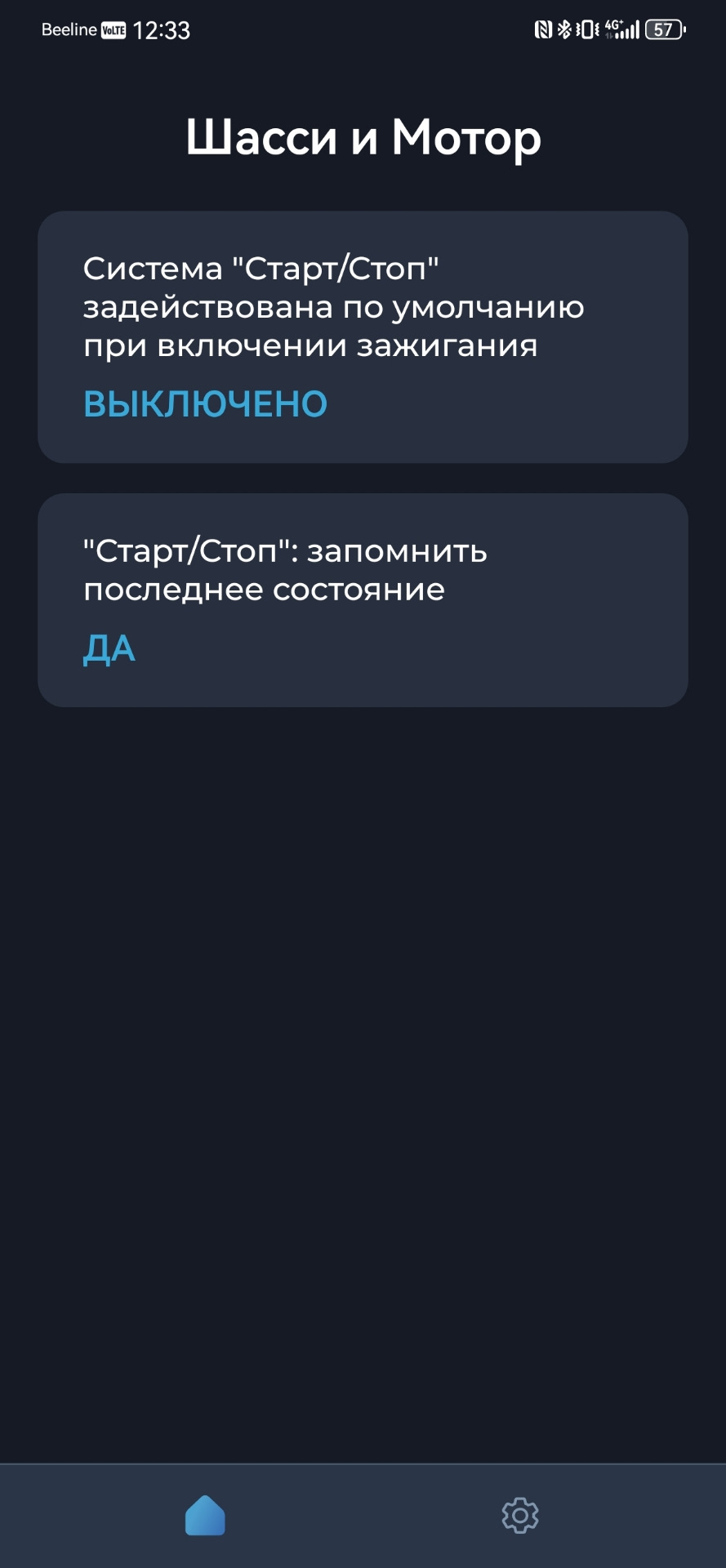Open the Start/Stop remember last state setting
Image resolution: width=726 pixels, height=1568 pixels.
[363, 599]
